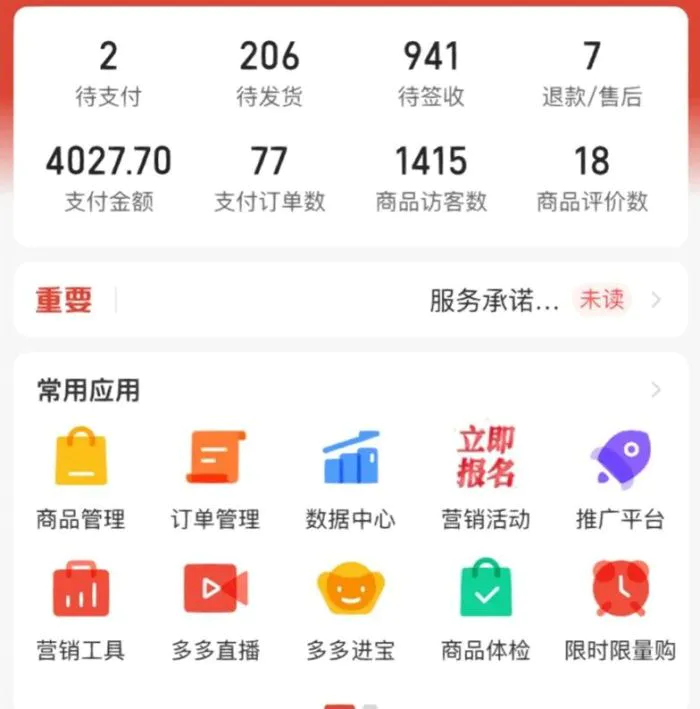This screenshot has height=709, width=700.
Task: View 商品访客数 visitor statistics
Action: [x=431, y=178]
